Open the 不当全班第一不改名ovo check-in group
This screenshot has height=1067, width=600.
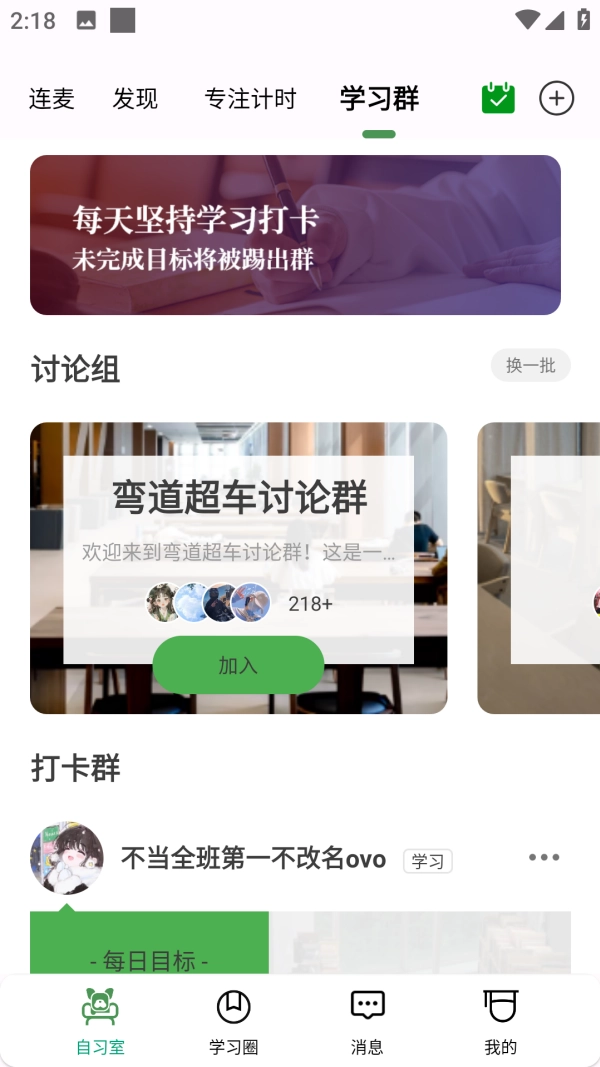[x=253, y=859]
